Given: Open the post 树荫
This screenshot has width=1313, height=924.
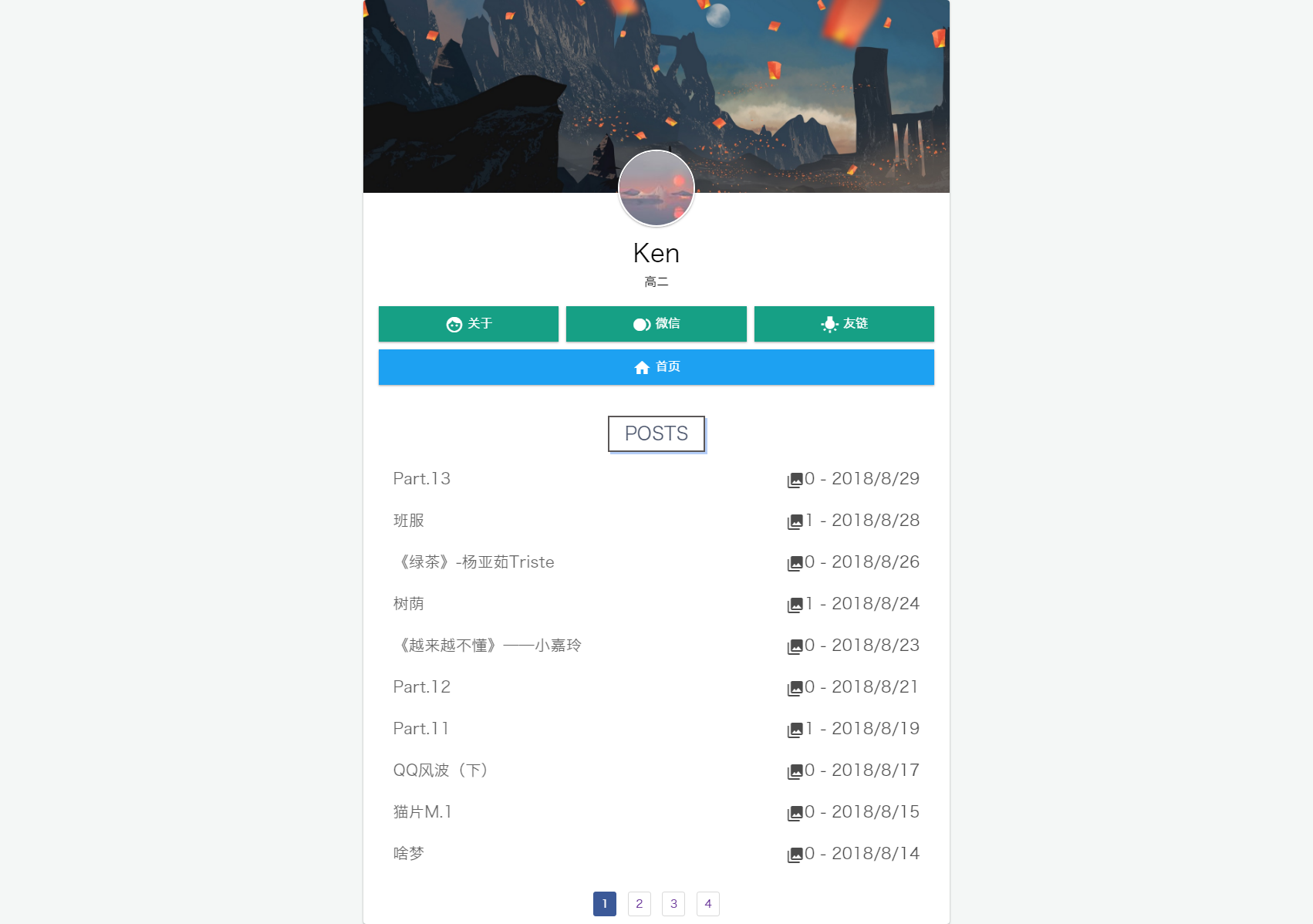Looking at the screenshot, I should (x=409, y=604).
